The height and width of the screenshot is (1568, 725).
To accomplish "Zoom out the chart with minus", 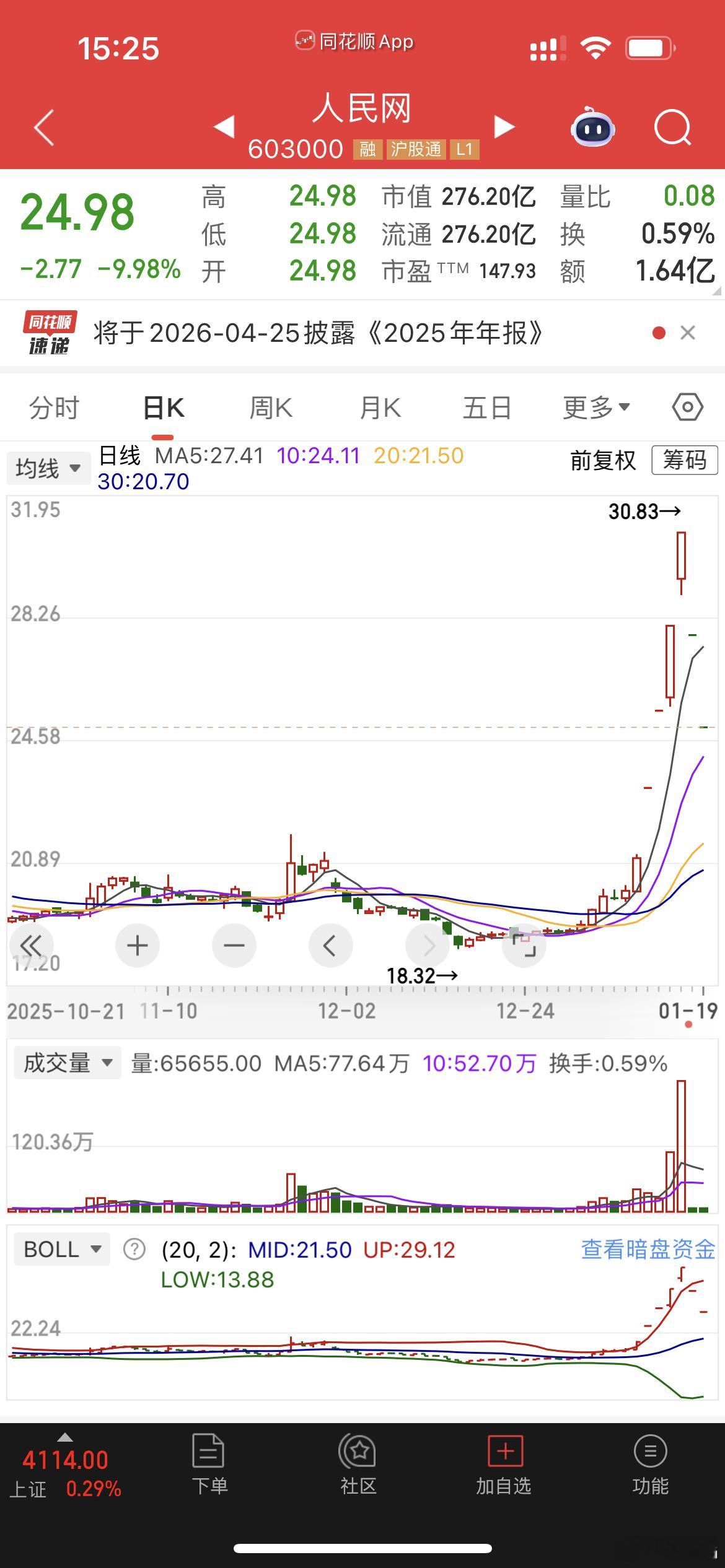I will (234, 946).
